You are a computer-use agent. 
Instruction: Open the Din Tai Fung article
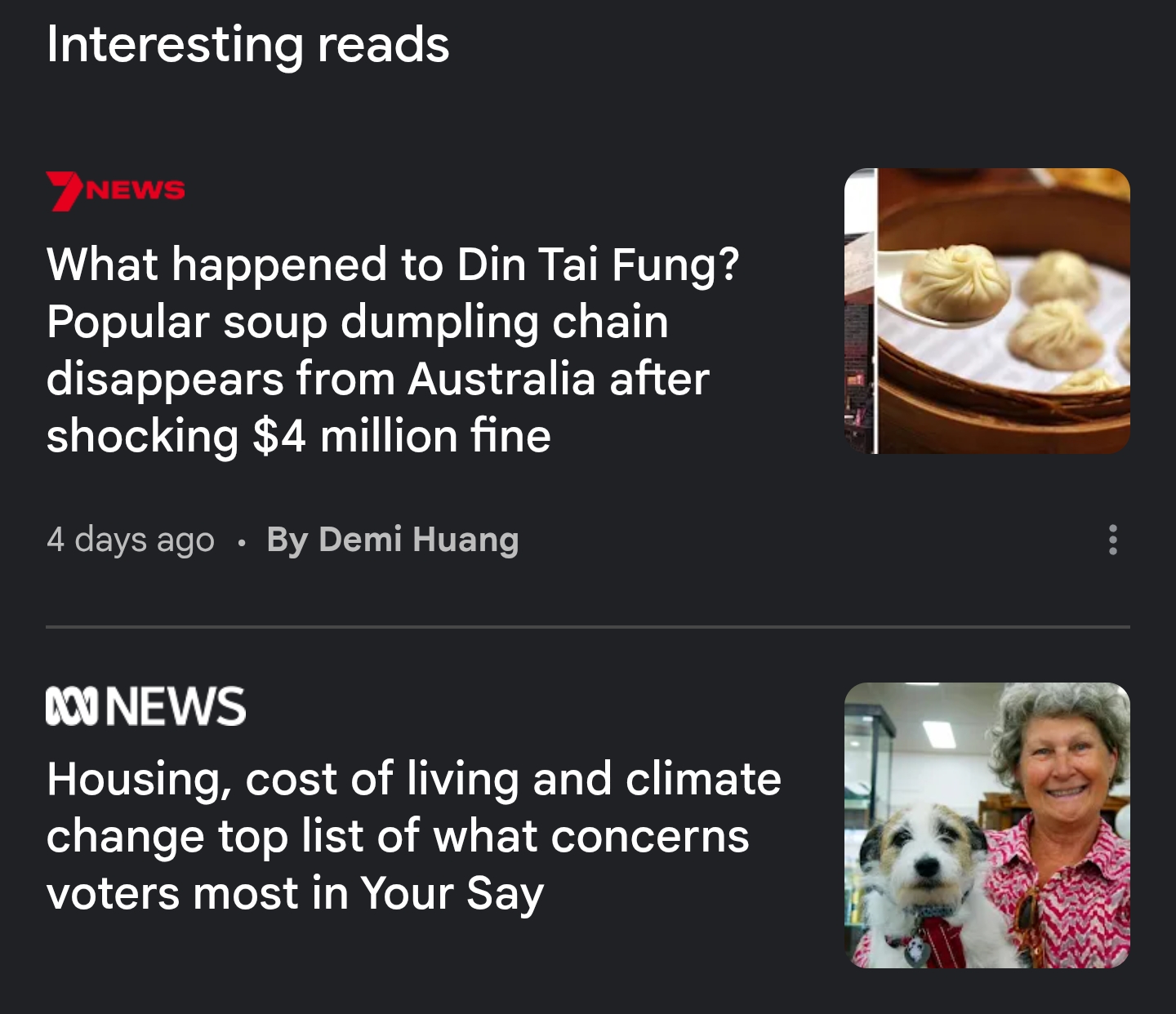pyautogui.click(x=392, y=350)
